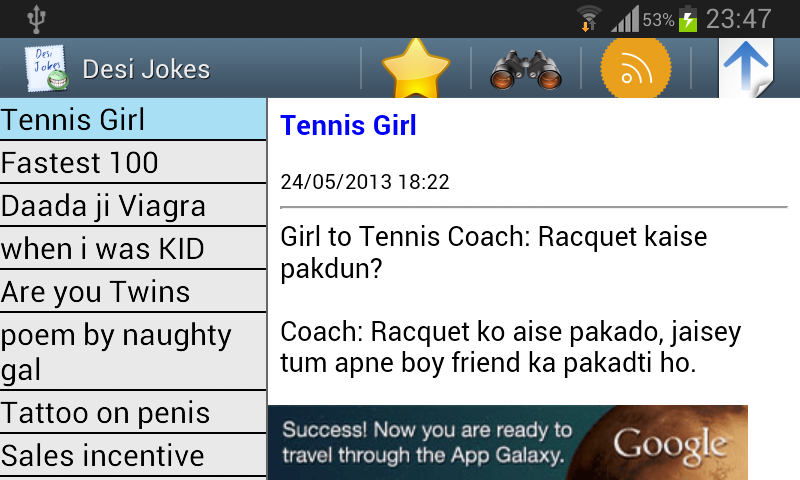Open the Fastest 100 joke
This screenshot has width=800, height=480.
pos(133,162)
